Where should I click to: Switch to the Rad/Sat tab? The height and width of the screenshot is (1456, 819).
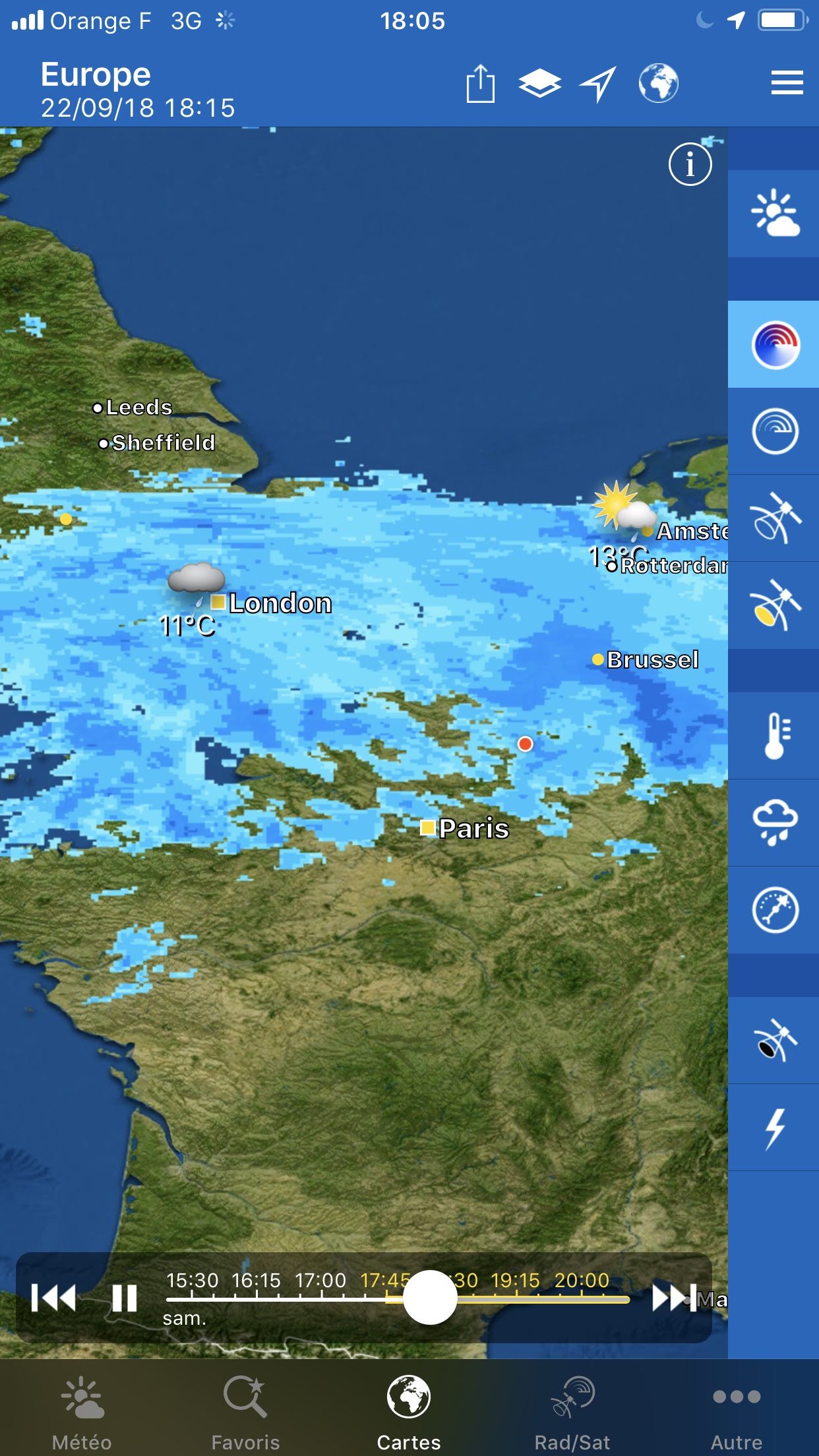click(x=572, y=1411)
